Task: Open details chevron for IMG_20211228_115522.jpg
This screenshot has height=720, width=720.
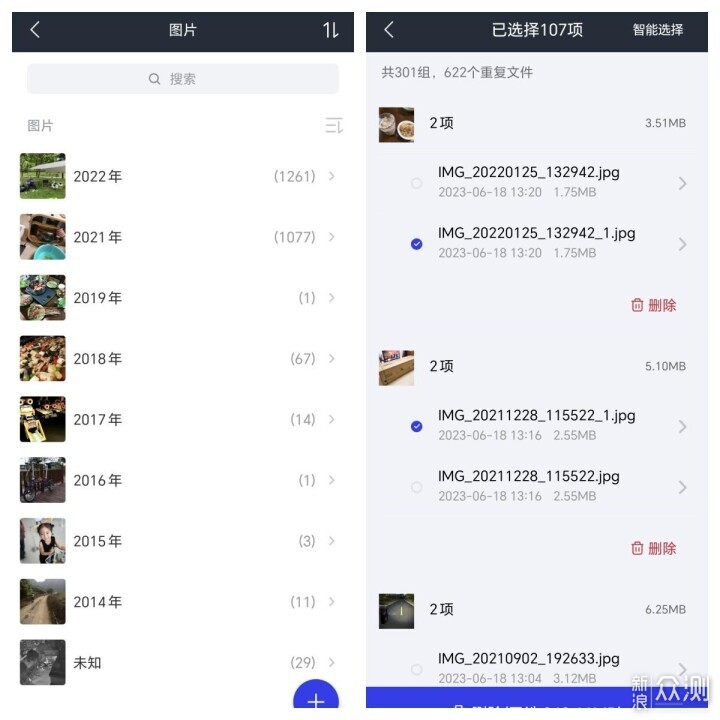Action: [682, 487]
